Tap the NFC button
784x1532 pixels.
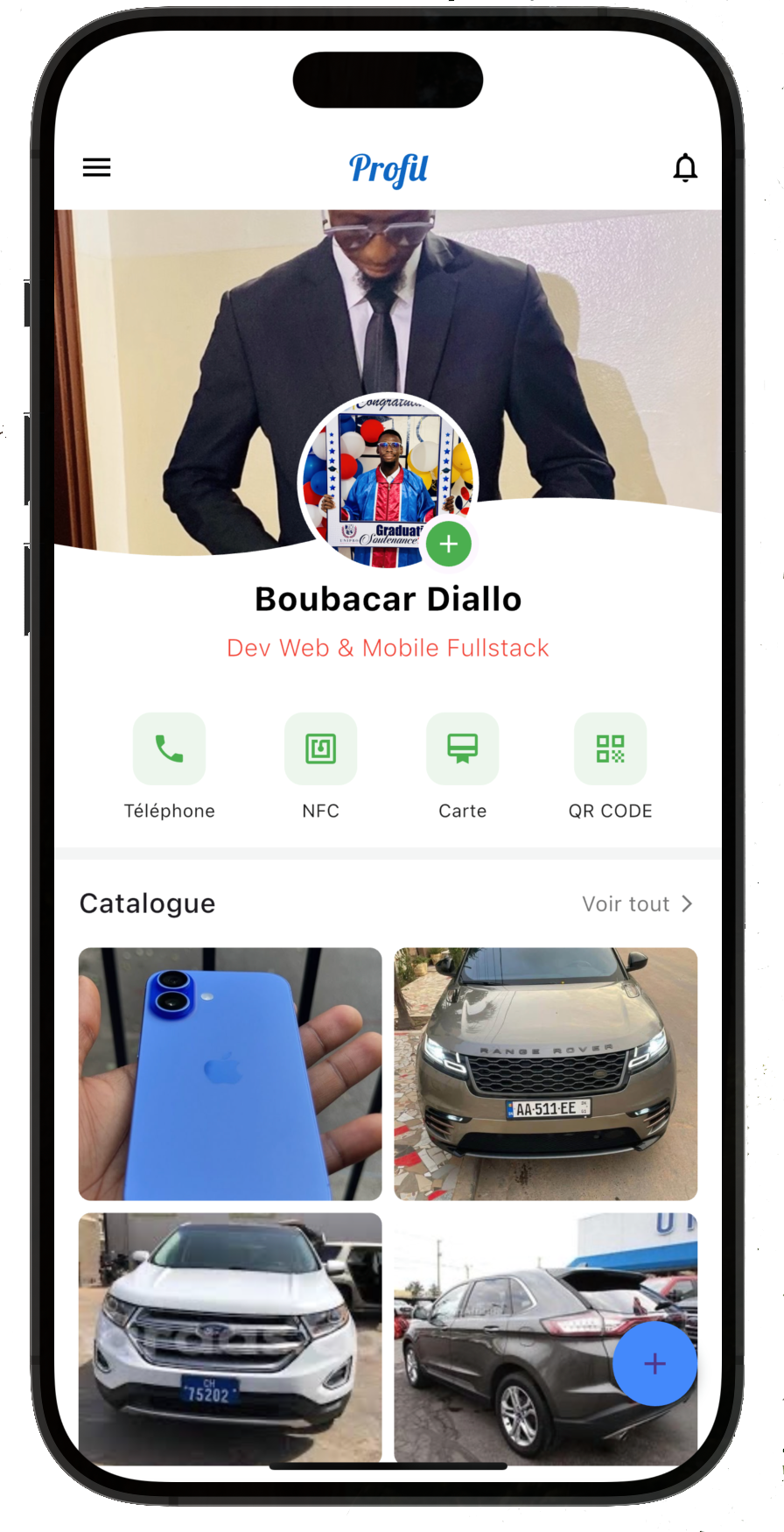[320, 748]
